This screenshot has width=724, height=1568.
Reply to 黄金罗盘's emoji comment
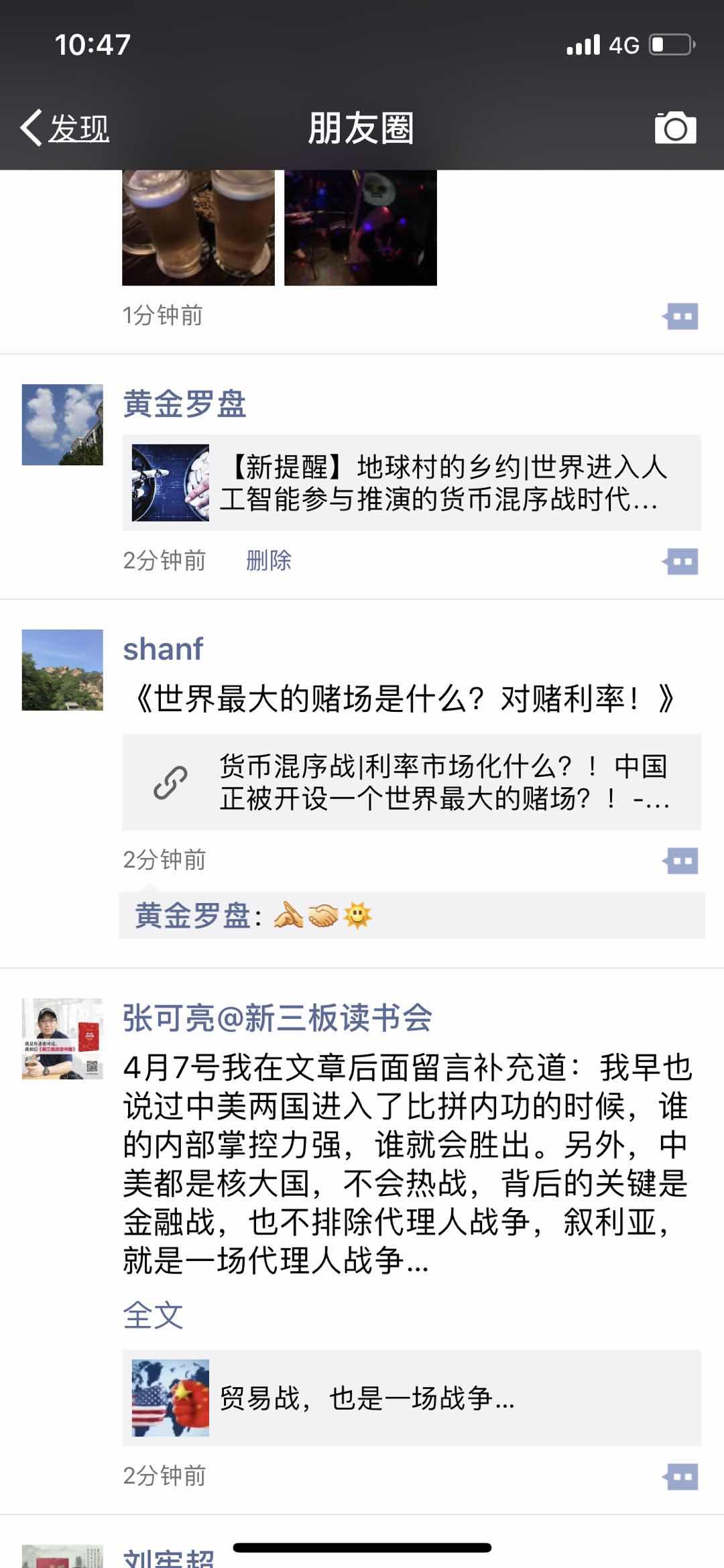tap(412, 916)
